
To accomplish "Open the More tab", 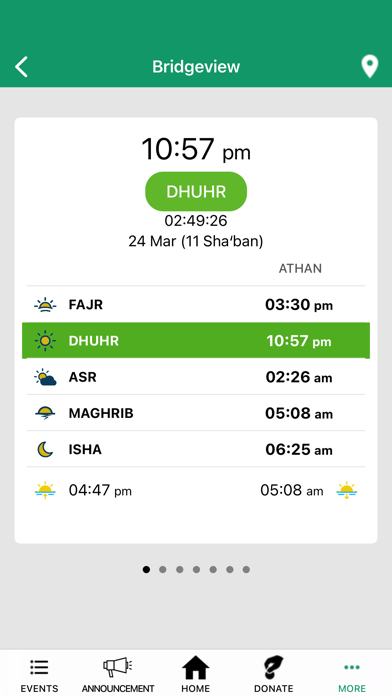I will pyautogui.click(x=352, y=678).
